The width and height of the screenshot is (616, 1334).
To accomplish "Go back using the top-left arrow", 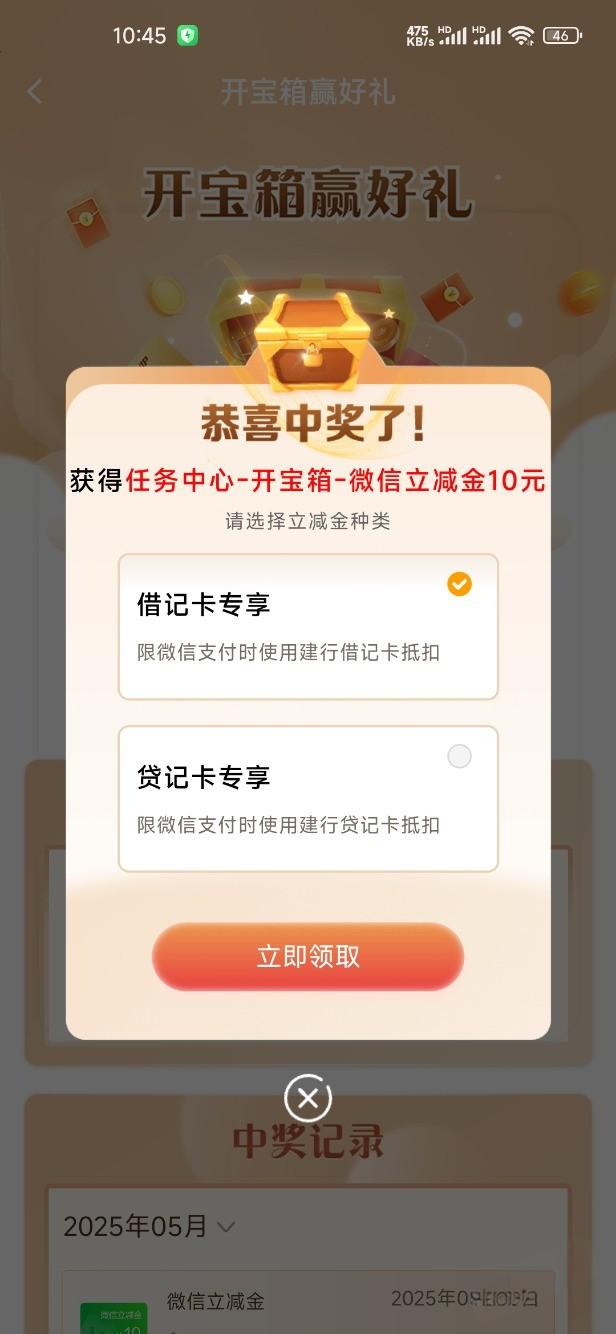I will 35,92.
